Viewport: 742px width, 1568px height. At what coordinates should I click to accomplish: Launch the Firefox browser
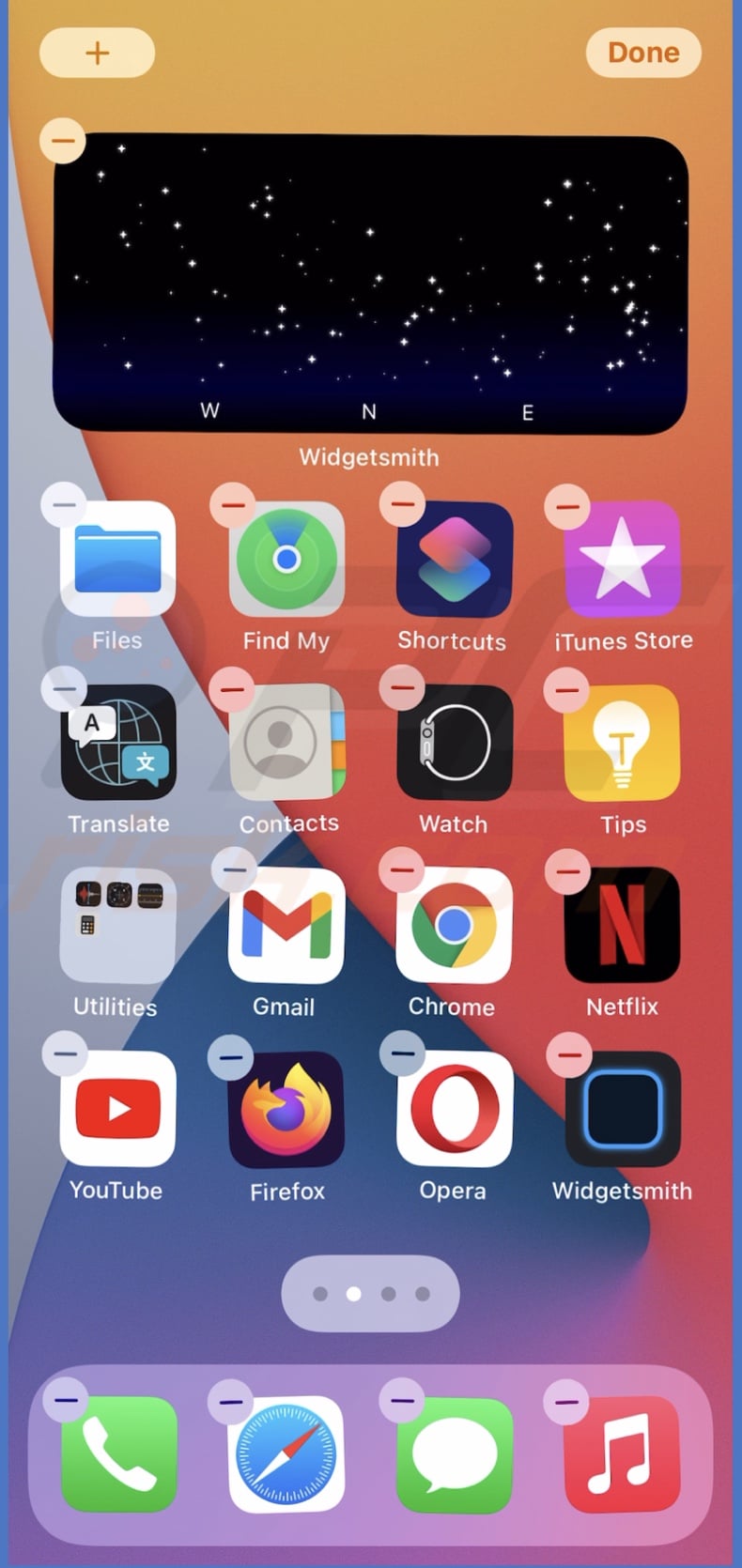(x=285, y=1109)
